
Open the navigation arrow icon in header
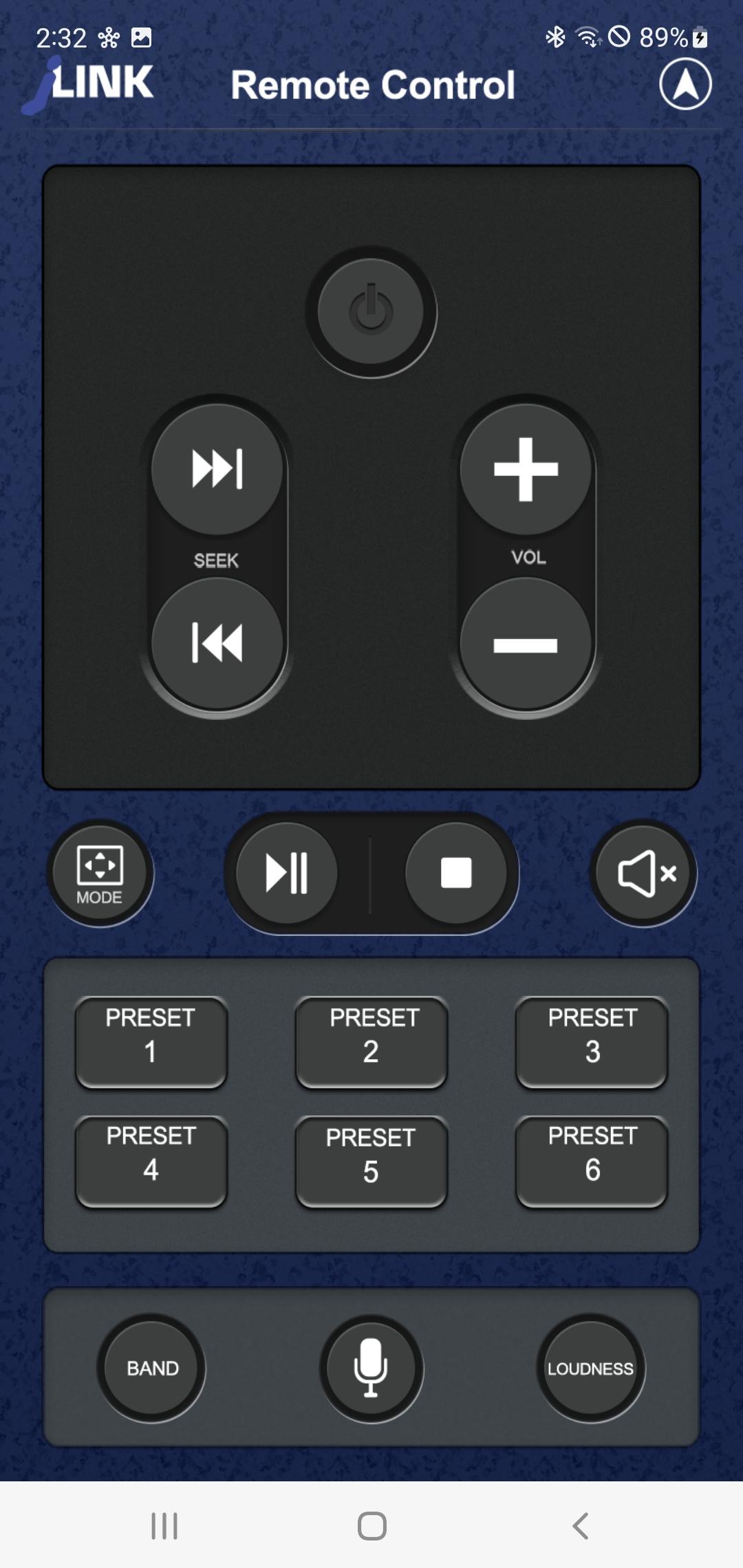tap(685, 84)
